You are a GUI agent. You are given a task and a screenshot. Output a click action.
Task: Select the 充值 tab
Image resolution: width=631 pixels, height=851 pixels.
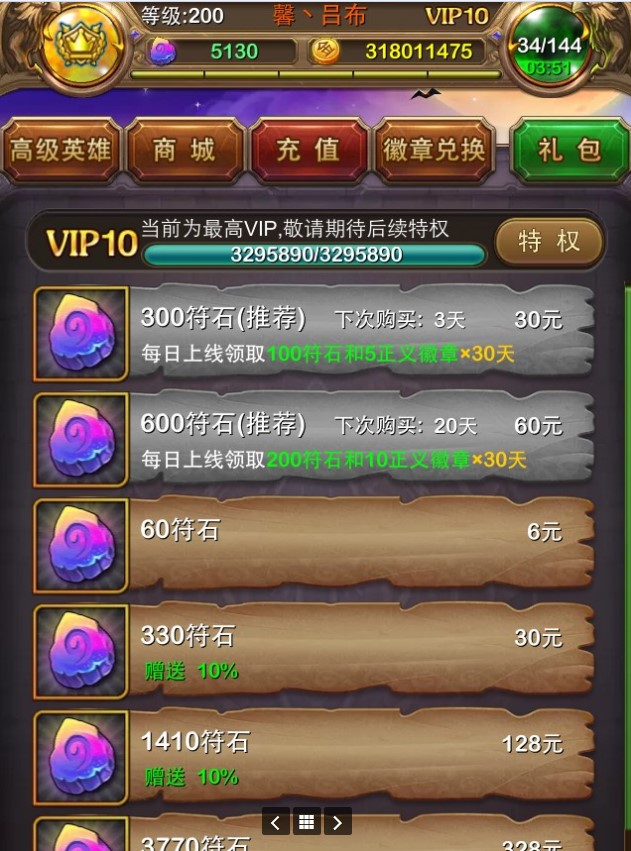click(x=308, y=151)
